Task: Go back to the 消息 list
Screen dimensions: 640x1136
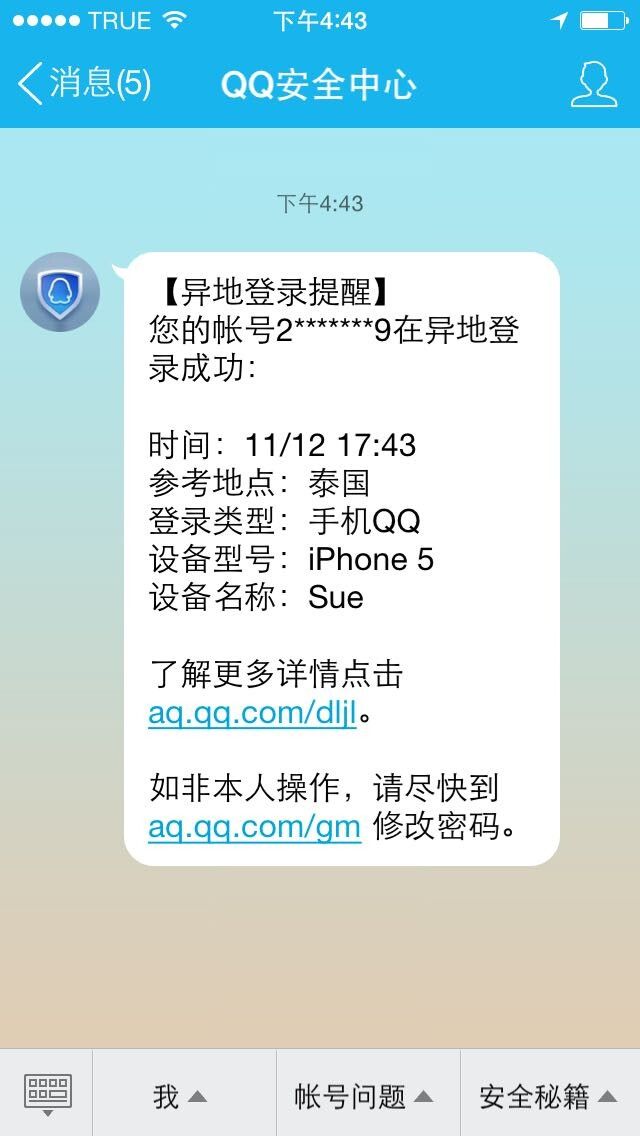Action: pyautogui.click(x=84, y=84)
